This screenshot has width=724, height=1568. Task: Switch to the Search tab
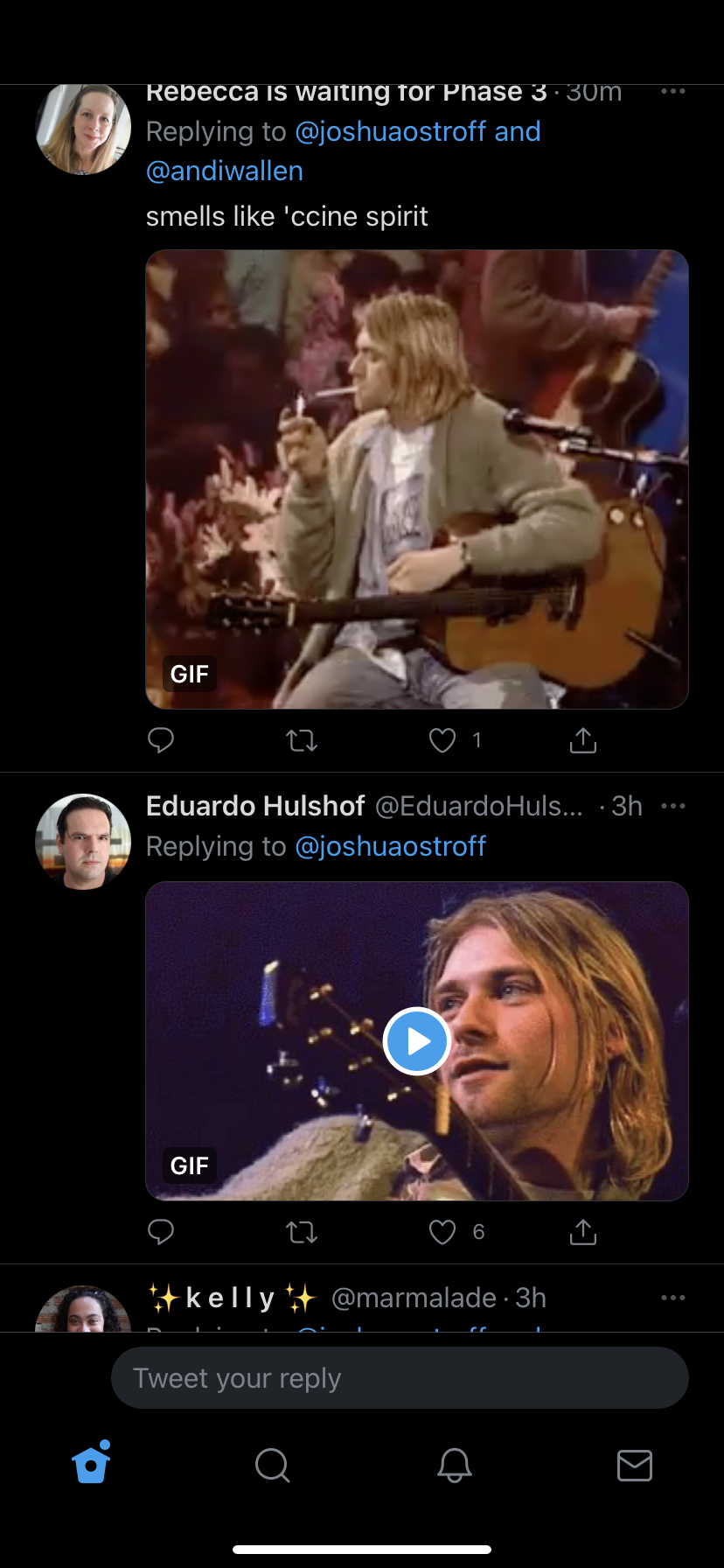[x=272, y=1465]
